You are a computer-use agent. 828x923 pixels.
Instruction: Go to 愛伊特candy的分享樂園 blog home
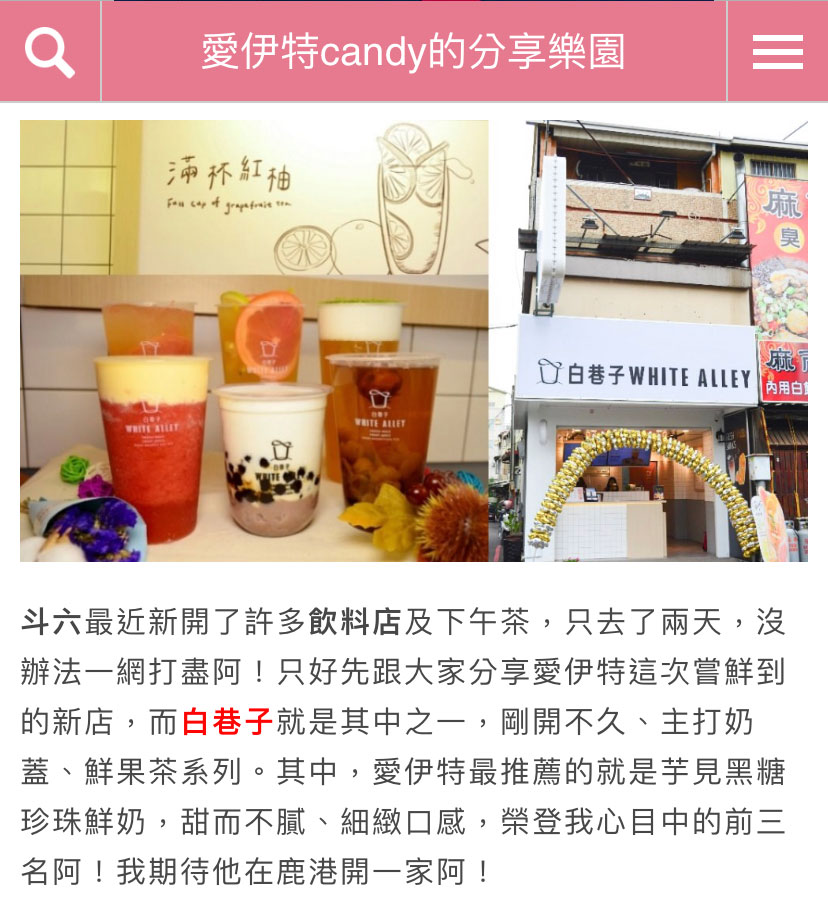point(413,52)
